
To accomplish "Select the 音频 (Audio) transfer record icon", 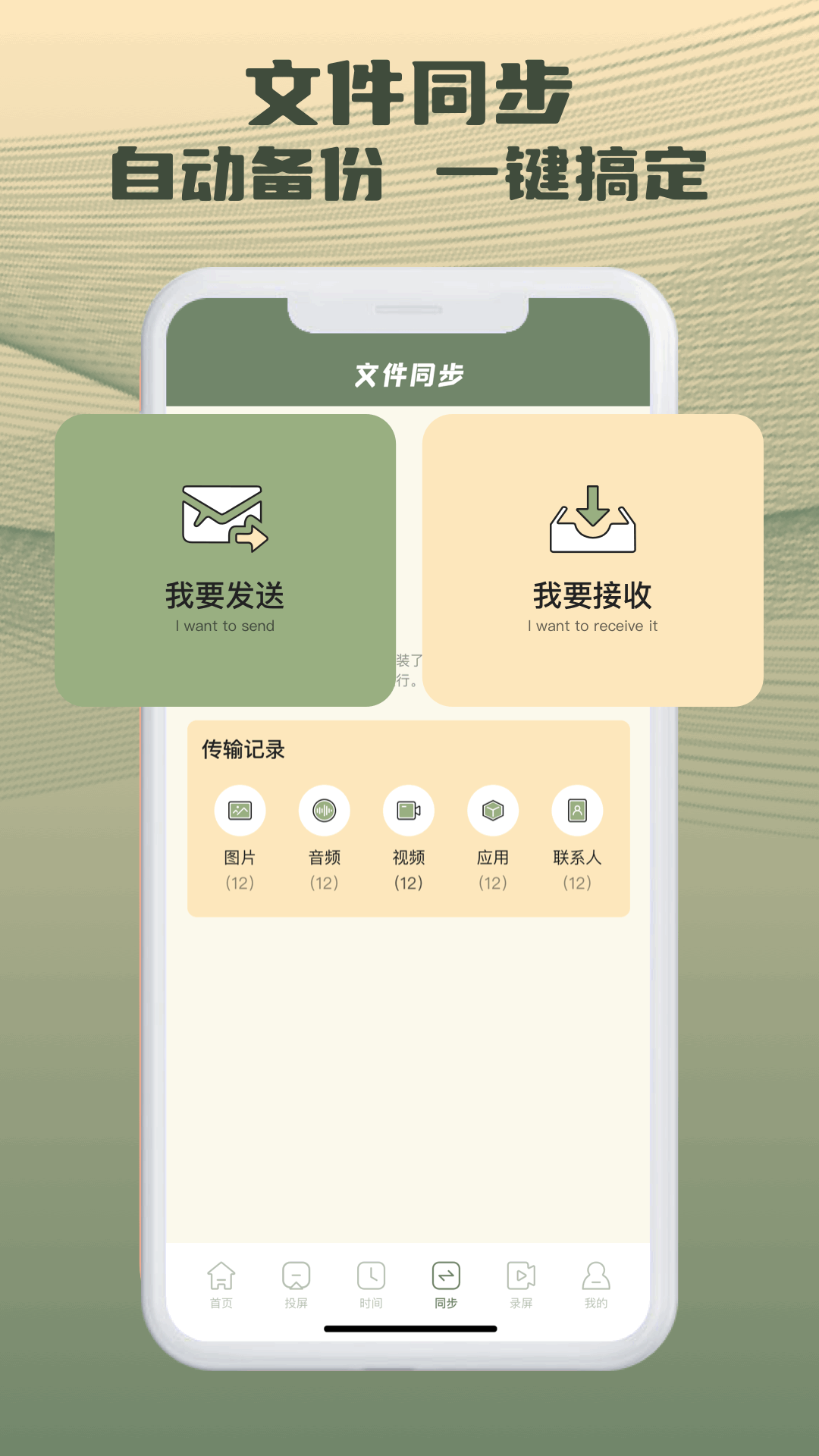I will [x=325, y=811].
